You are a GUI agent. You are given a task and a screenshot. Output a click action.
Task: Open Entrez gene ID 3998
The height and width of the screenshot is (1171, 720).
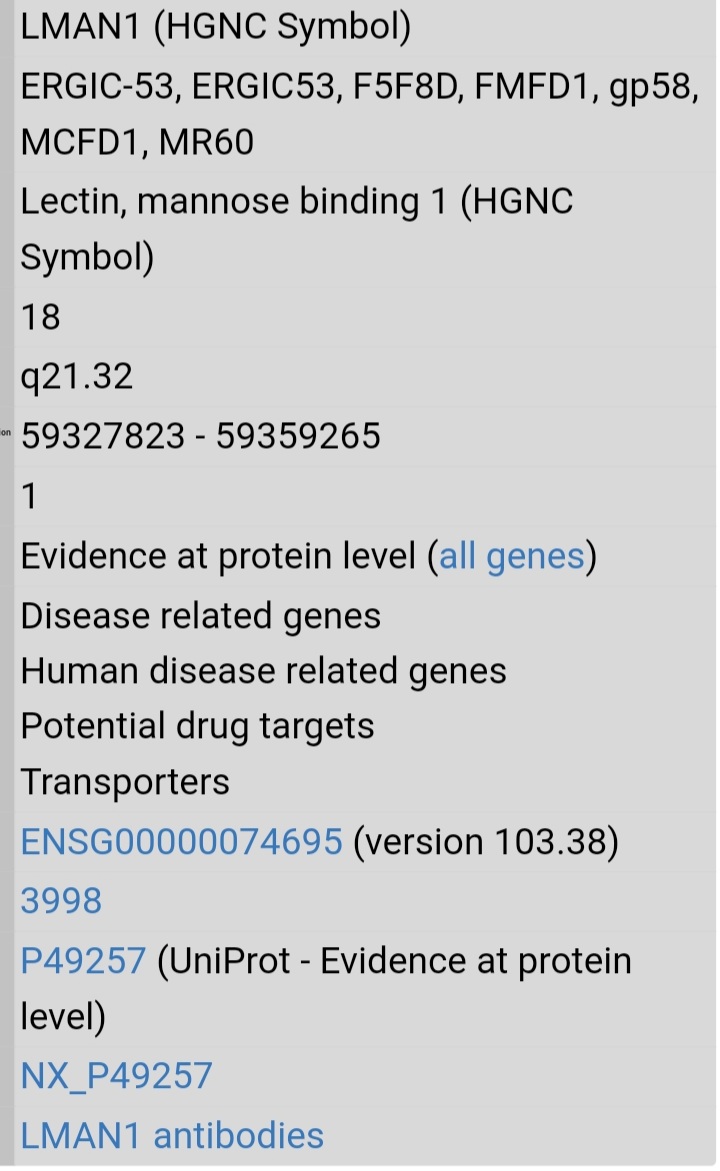[x=61, y=901]
